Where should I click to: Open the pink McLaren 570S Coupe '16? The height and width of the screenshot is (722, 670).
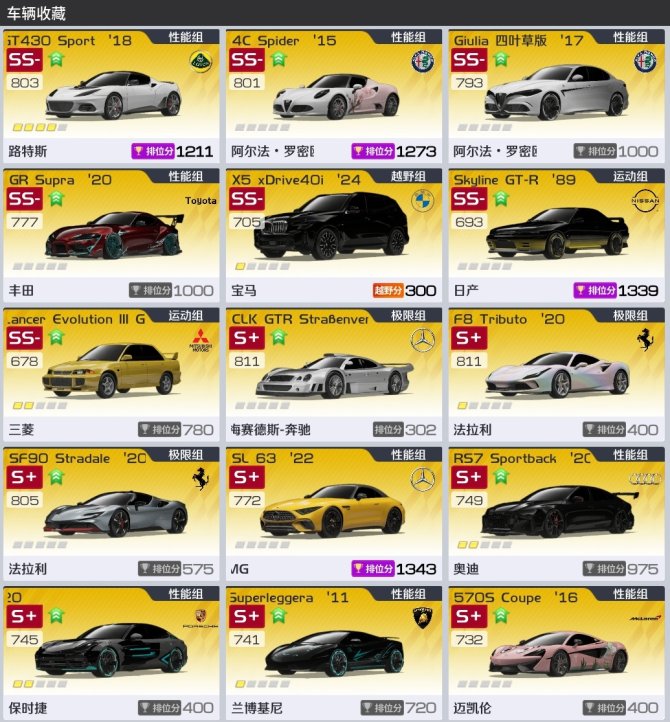tap(556, 651)
